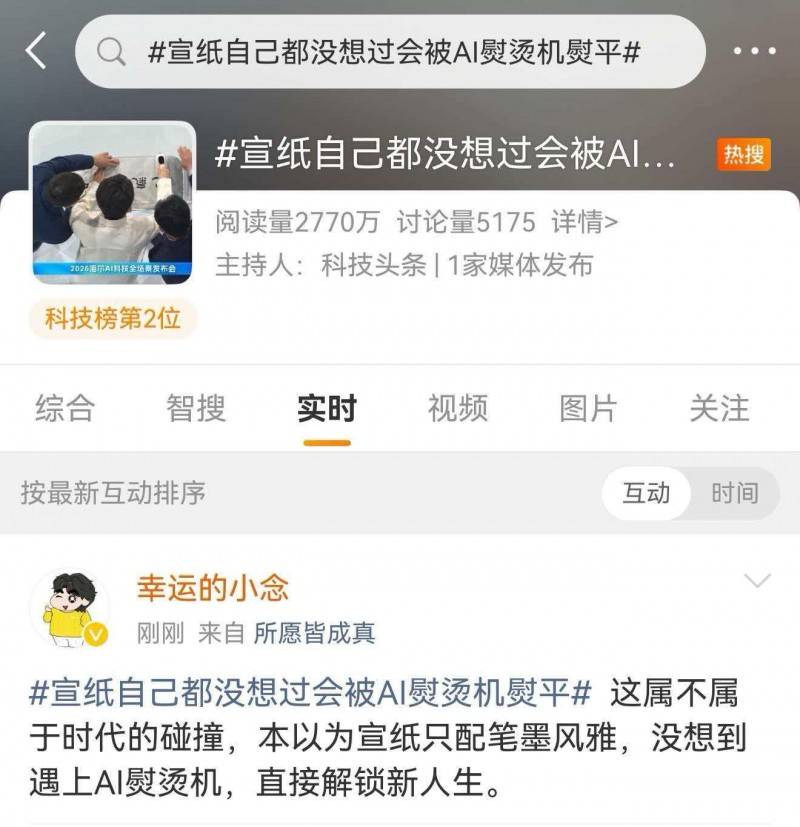View topic details via 详情>

click(x=585, y=221)
